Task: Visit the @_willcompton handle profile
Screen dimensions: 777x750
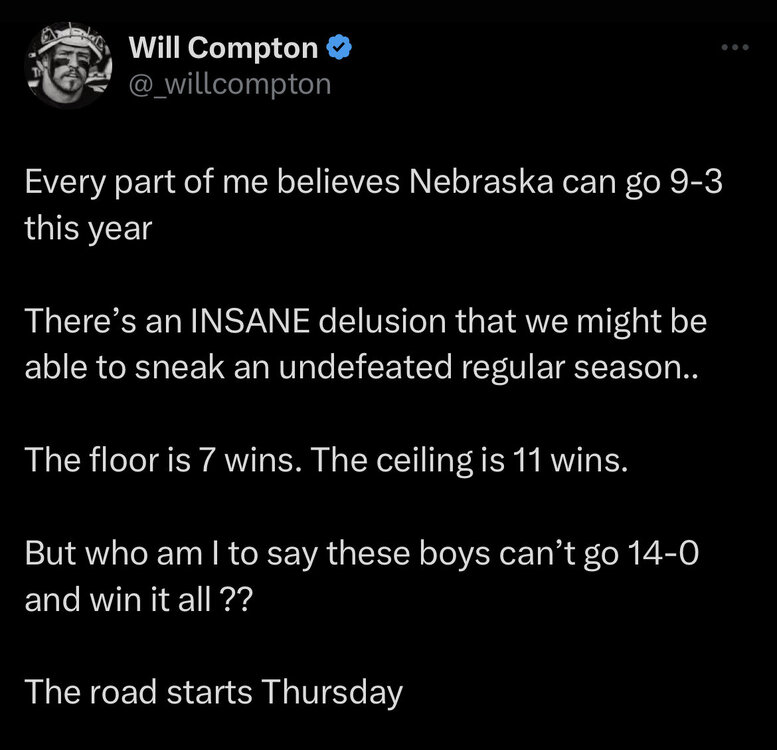Action: (229, 84)
